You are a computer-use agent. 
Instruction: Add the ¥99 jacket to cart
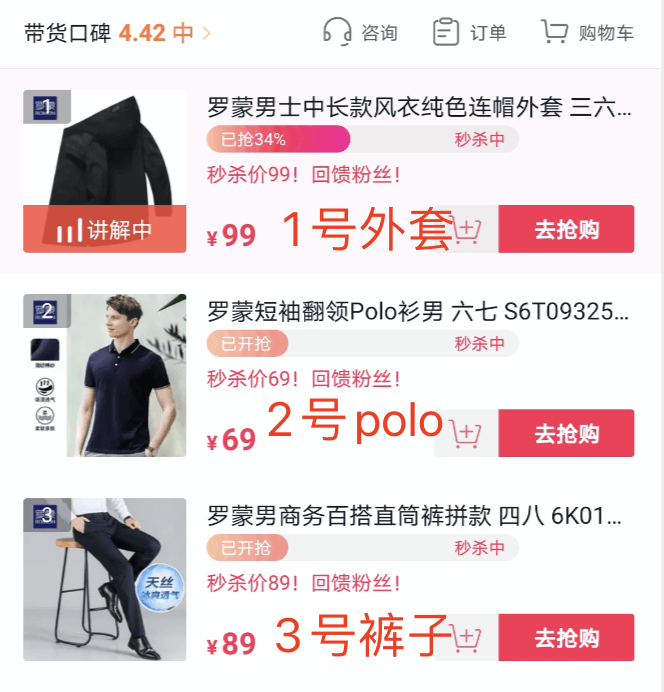(467, 230)
